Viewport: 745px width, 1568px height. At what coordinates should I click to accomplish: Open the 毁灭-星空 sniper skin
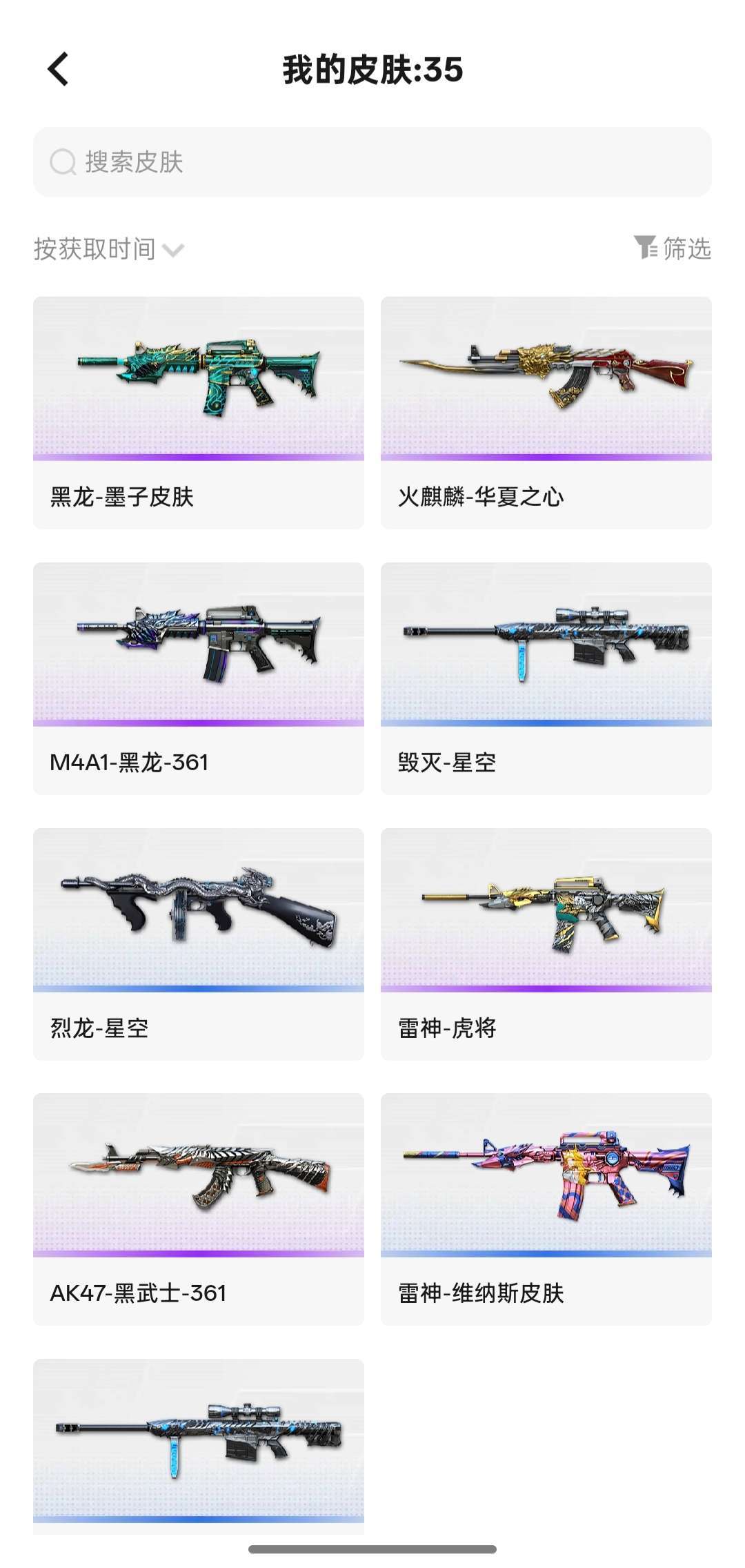pyautogui.click(x=546, y=678)
